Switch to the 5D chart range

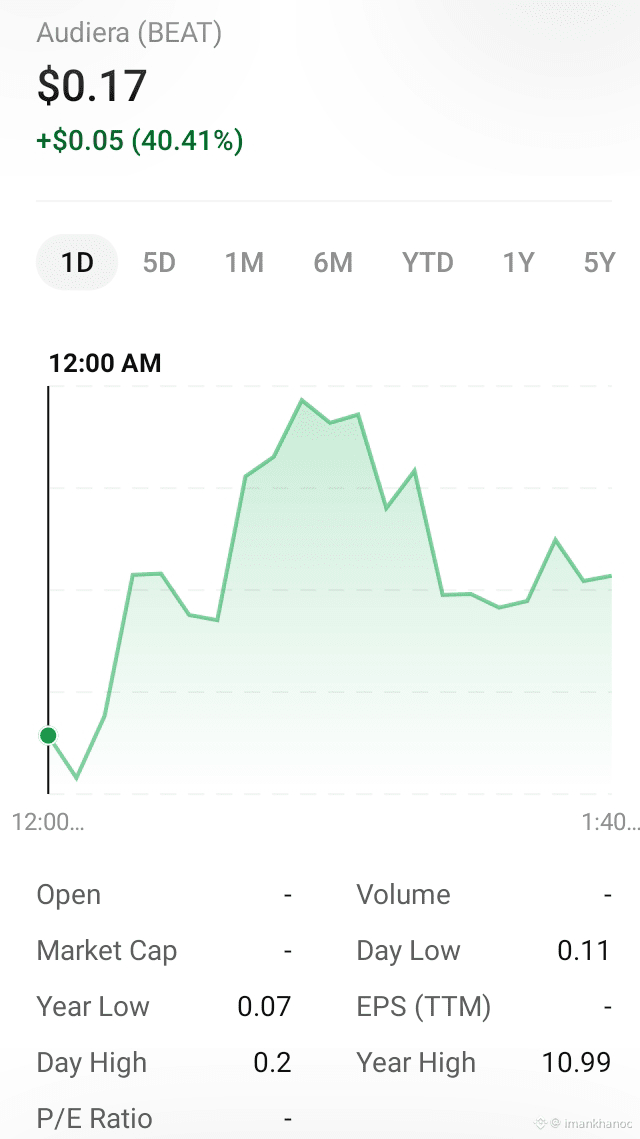[159, 262]
